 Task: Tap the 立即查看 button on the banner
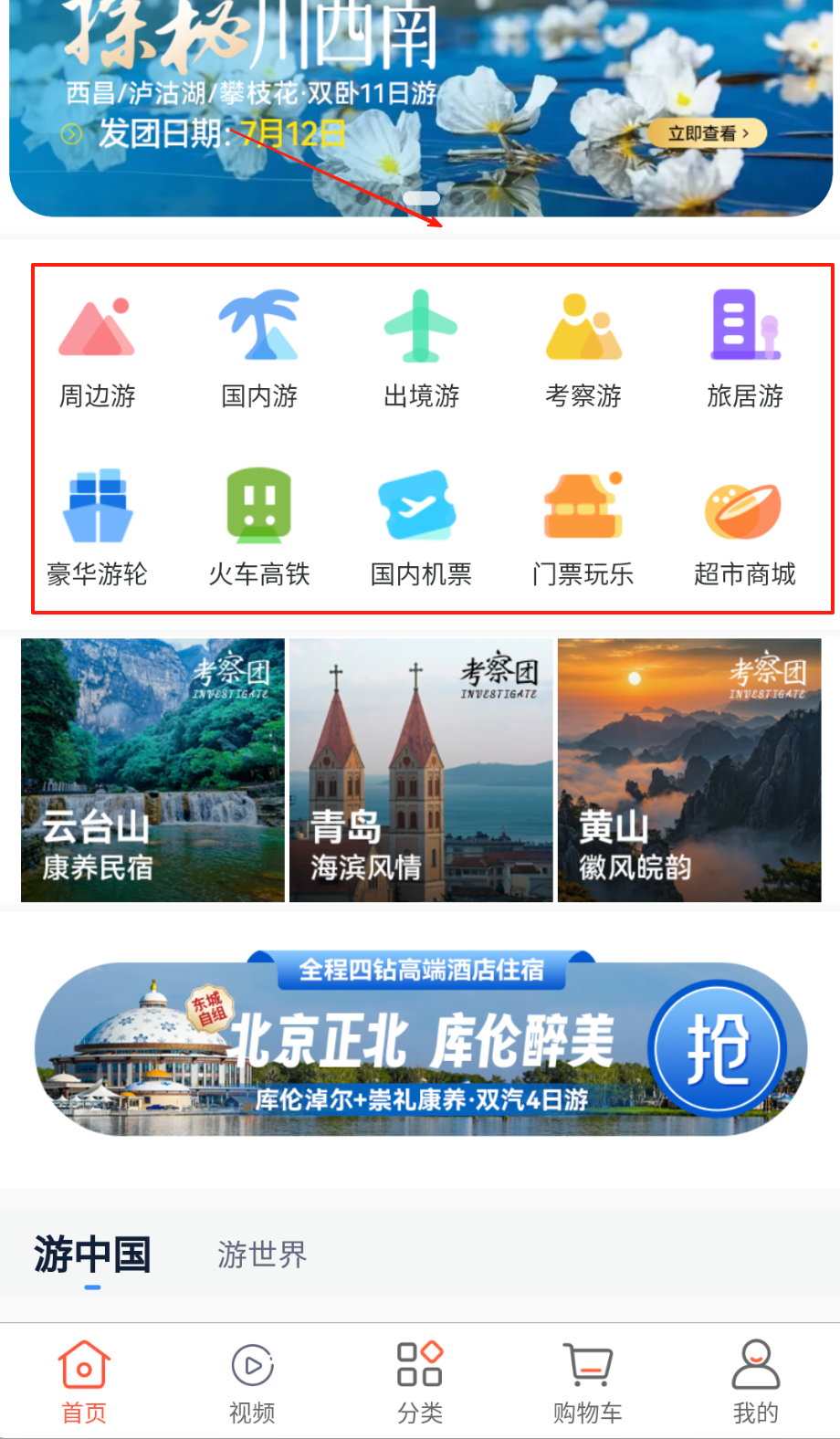pyautogui.click(x=708, y=133)
